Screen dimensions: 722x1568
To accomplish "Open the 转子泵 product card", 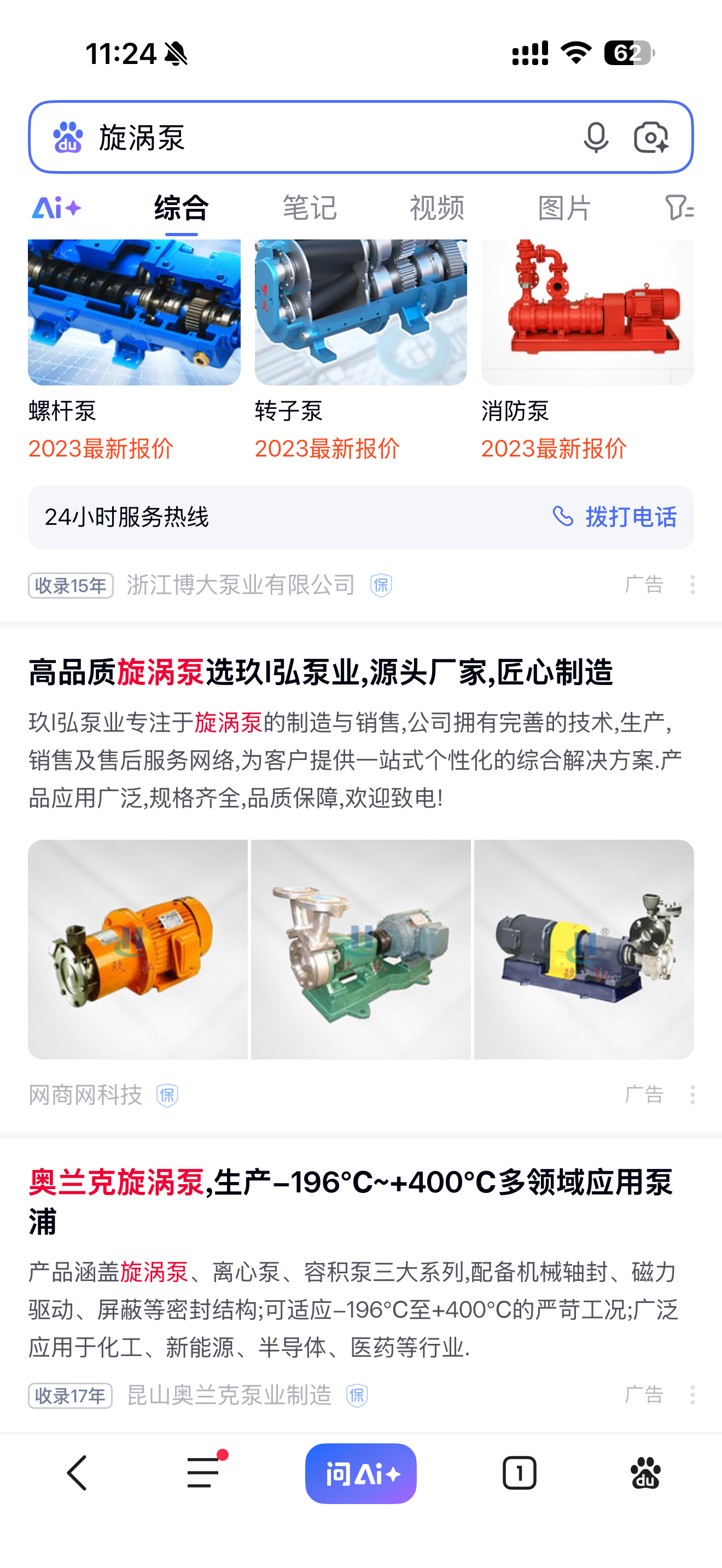I will click(x=360, y=341).
